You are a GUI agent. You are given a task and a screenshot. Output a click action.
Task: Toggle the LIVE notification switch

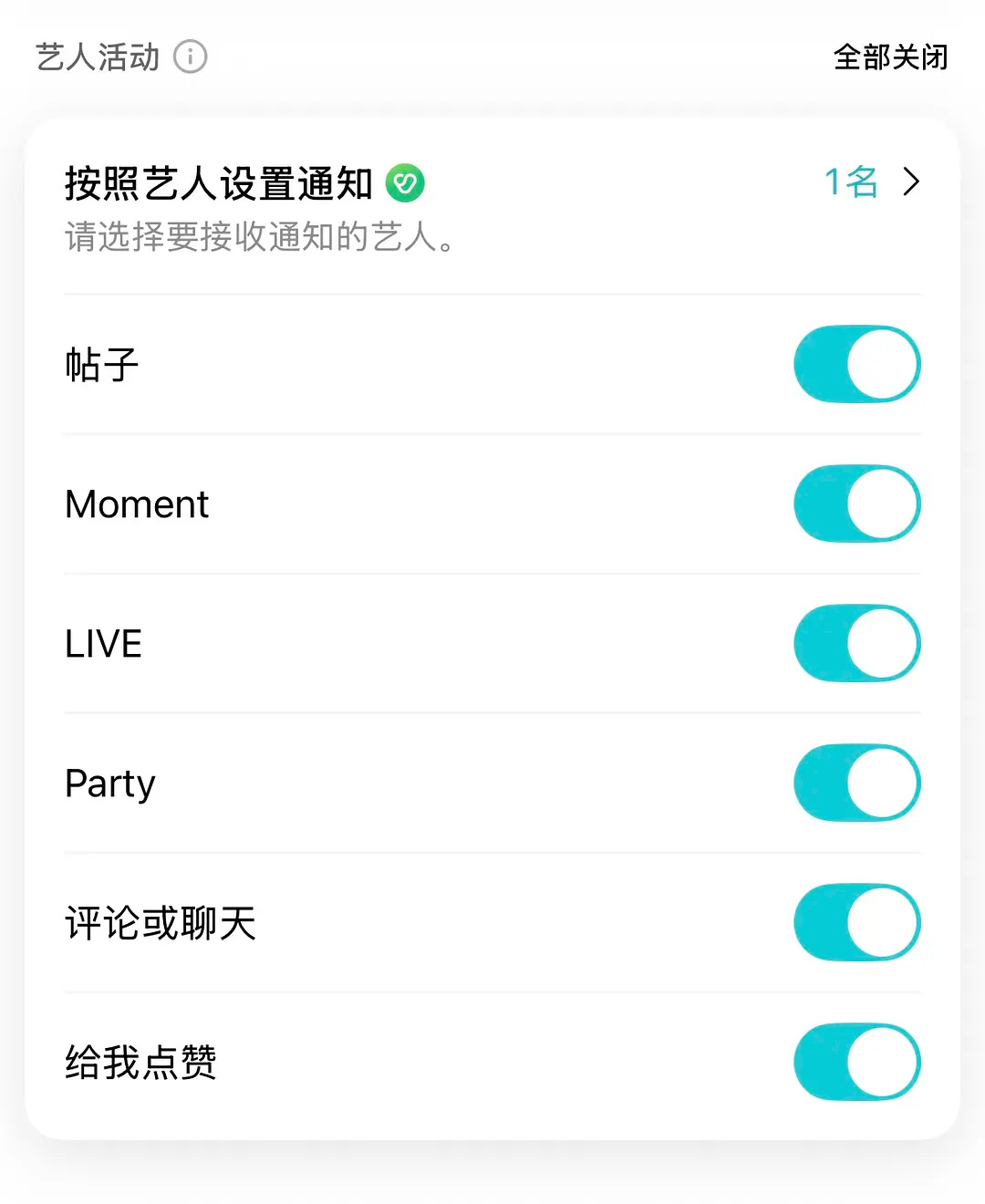pyautogui.click(x=856, y=644)
